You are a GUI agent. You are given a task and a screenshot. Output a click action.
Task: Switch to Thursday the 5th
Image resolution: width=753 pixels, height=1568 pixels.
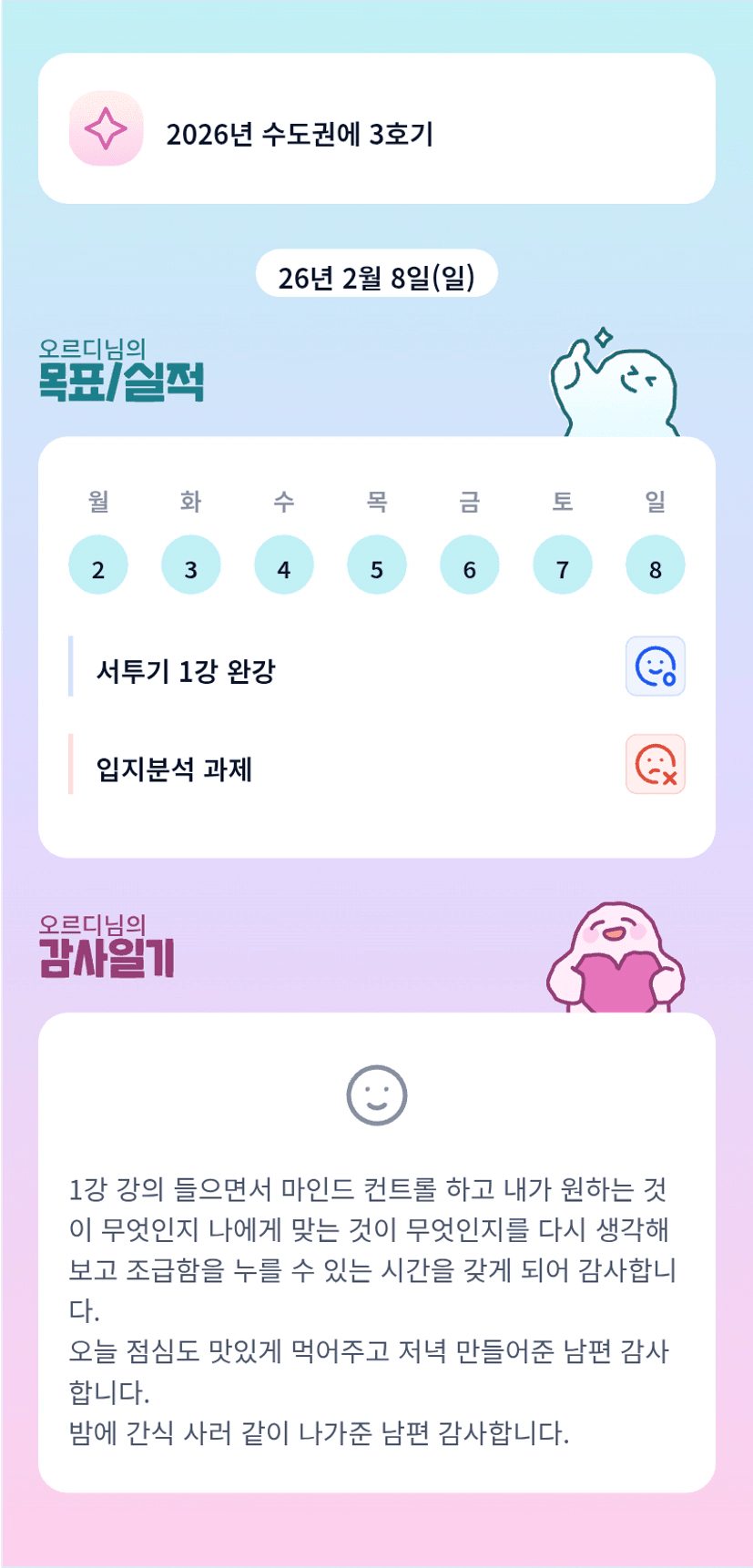point(377,565)
